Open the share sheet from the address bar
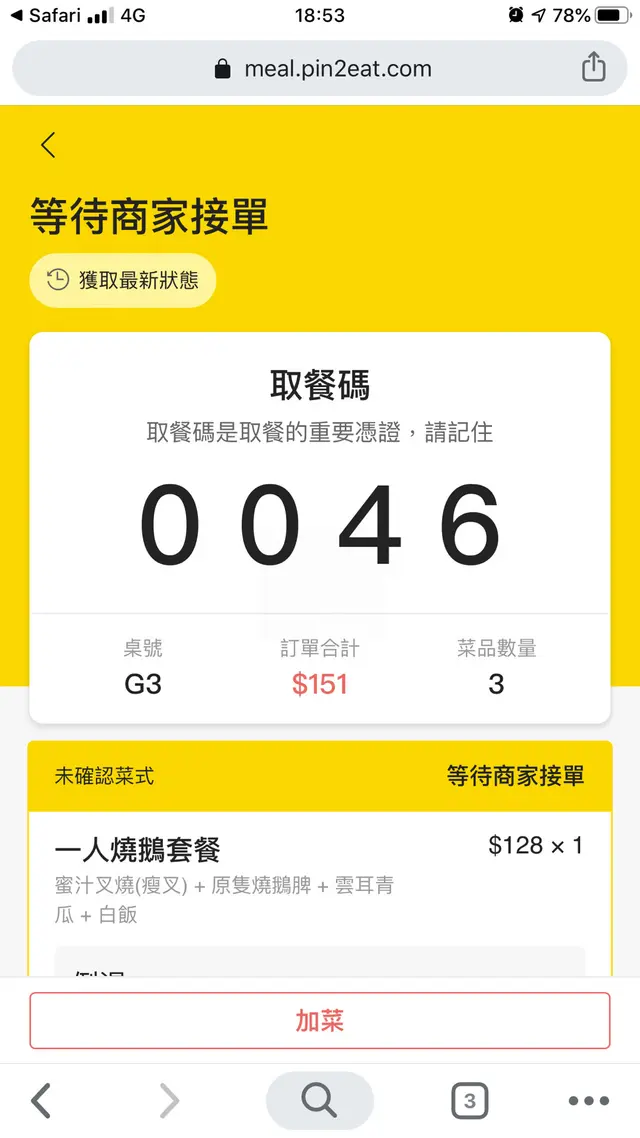This screenshot has width=640, height=1138. [x=593, y=68]
